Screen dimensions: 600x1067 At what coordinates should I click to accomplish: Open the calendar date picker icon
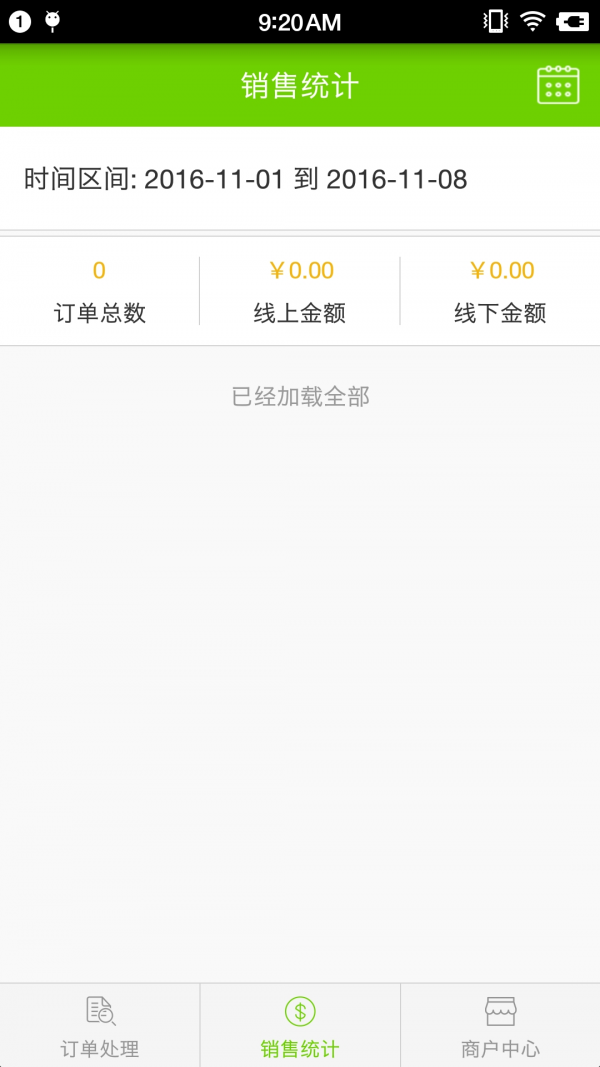click(x=558, y=85)
